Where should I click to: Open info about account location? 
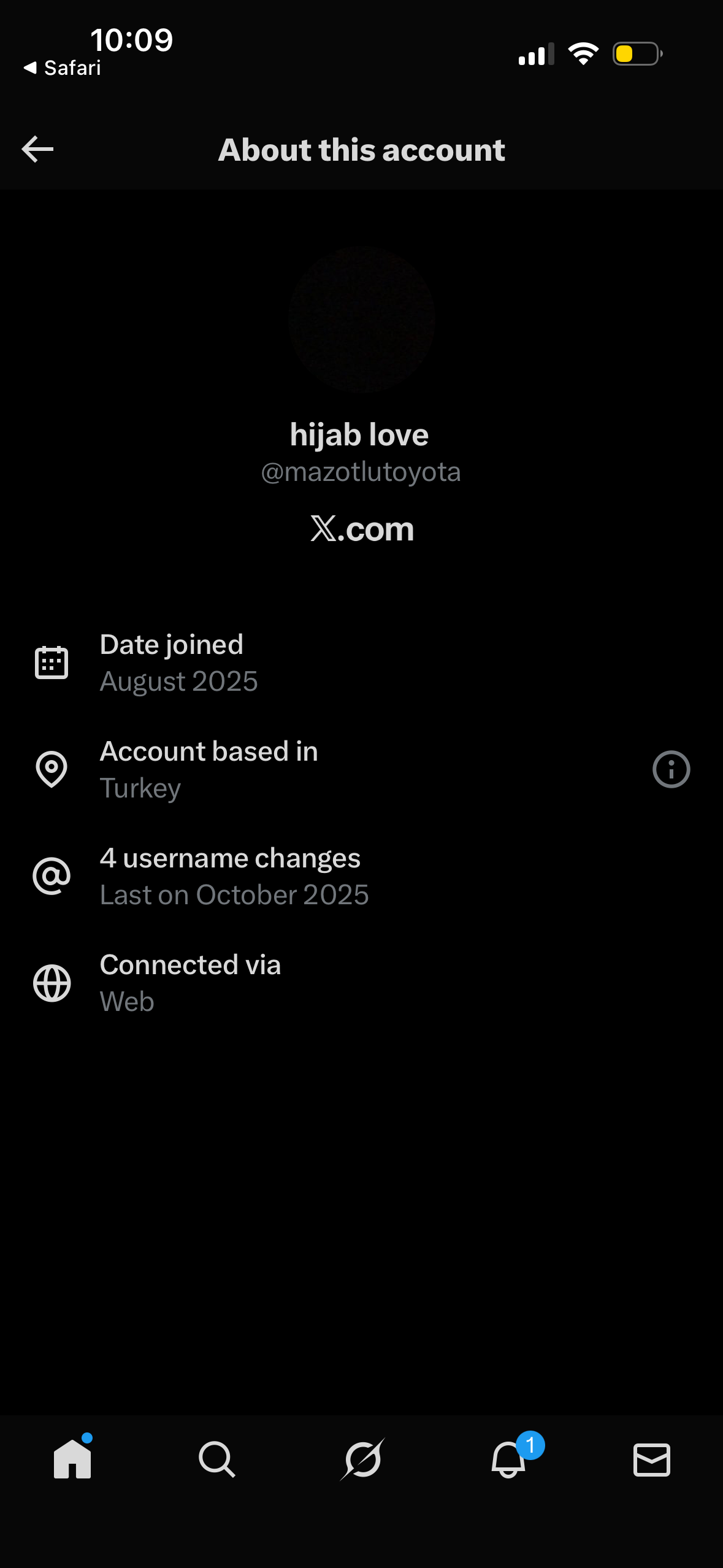[x=671, y=769]
